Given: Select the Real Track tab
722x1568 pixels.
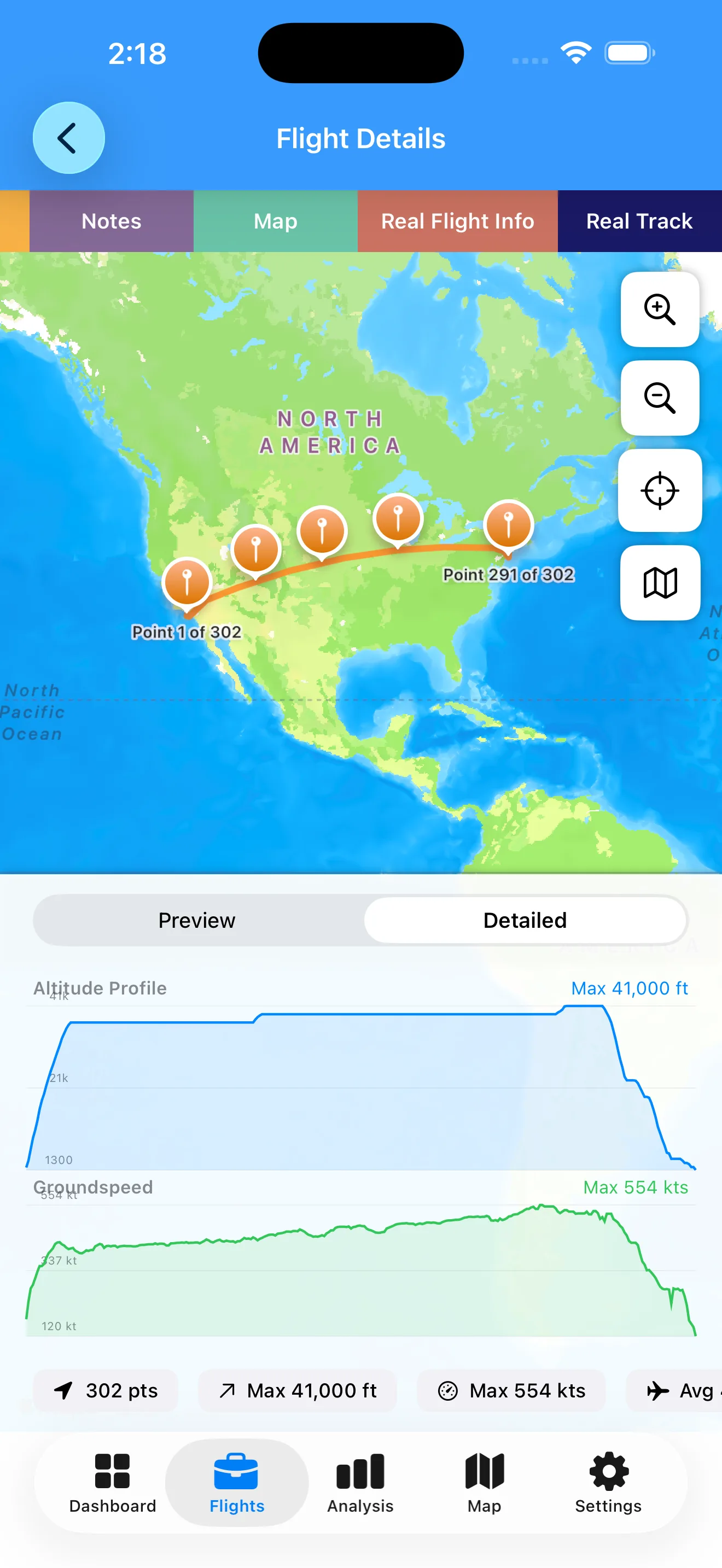Looking at the screenshot, I should coord(639,221).
